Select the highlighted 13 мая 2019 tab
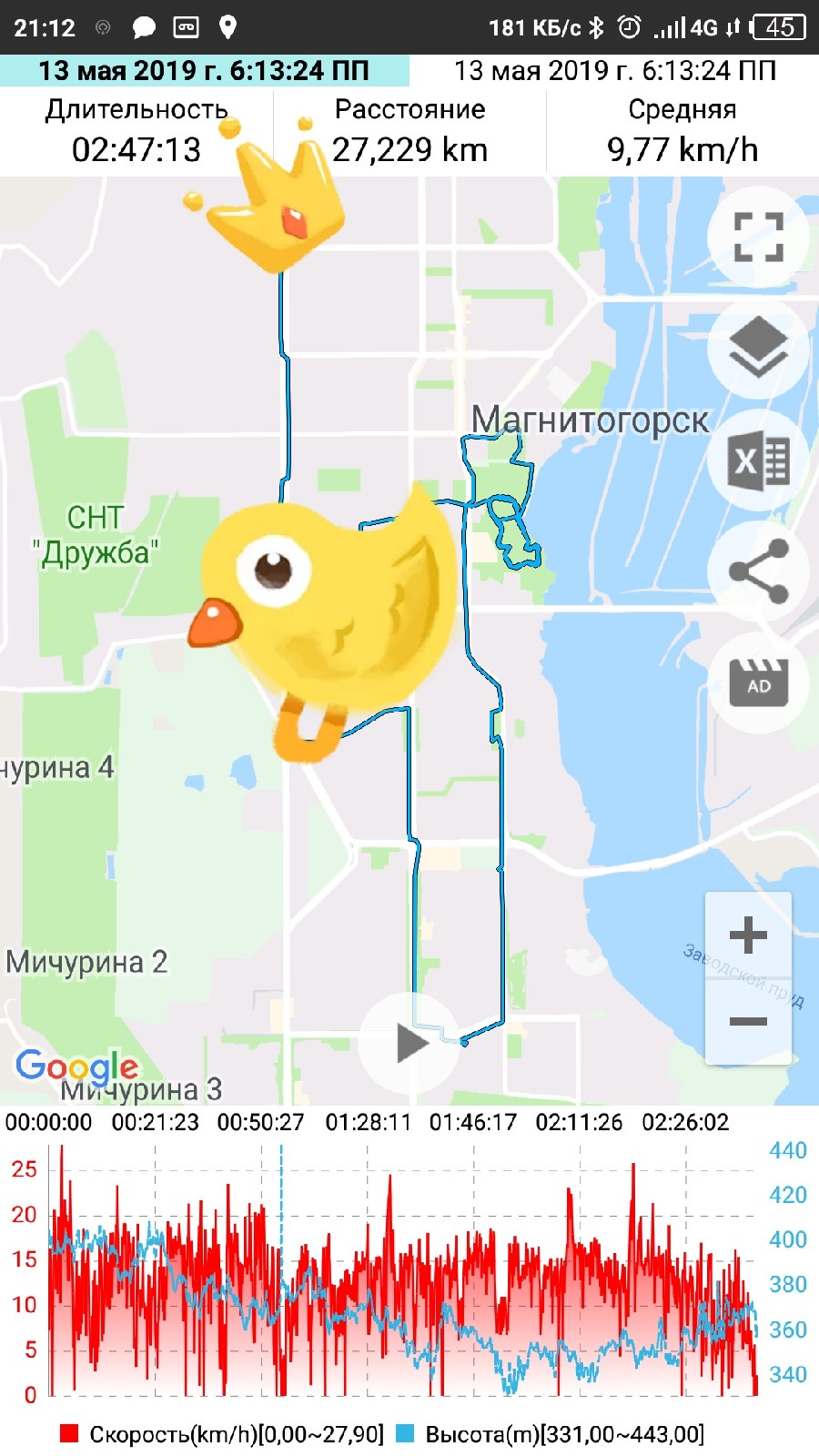Viewport: 819px width, 1456px height. click(204, 71)
